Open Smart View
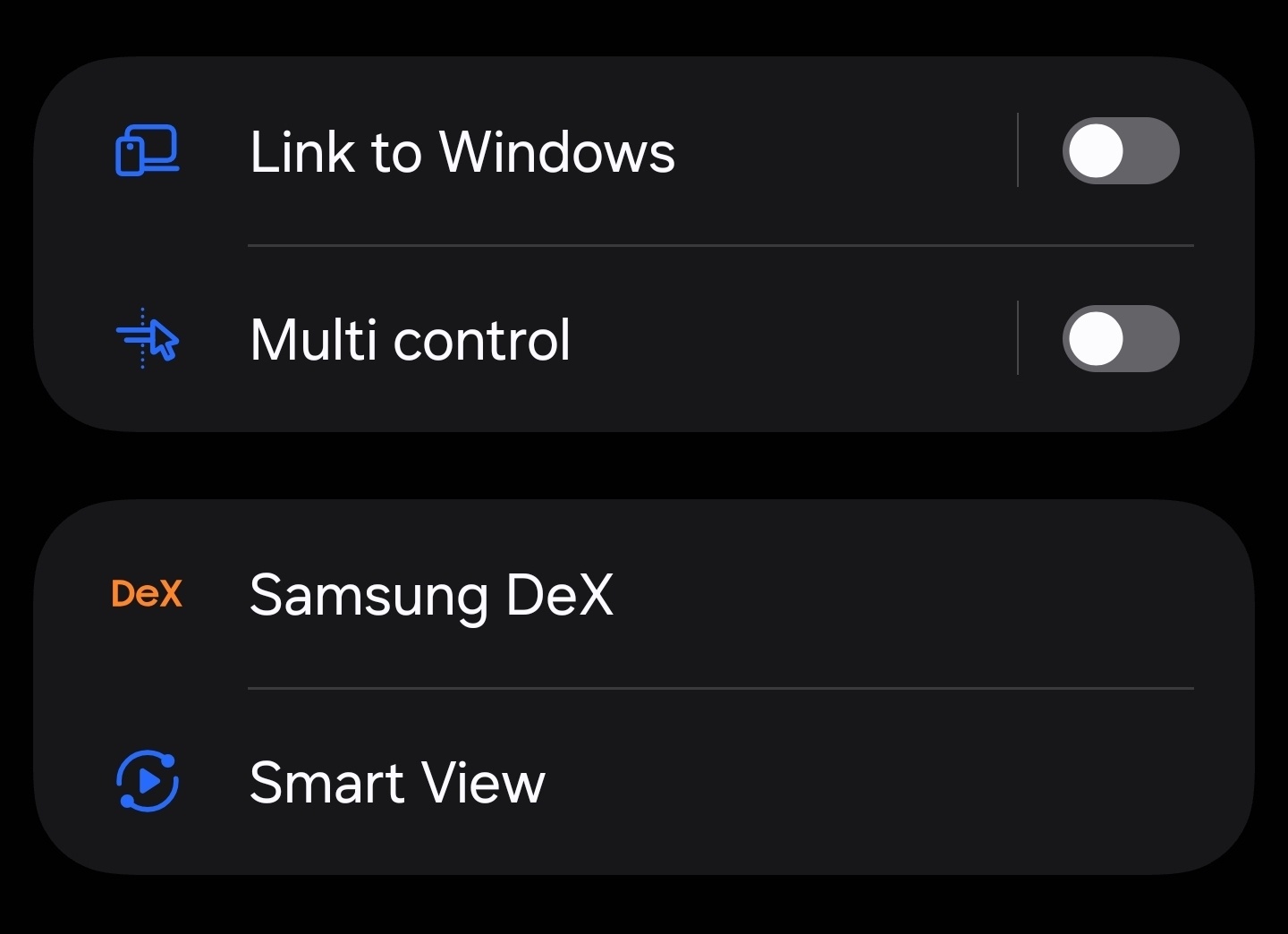The image size is (1288, 934). click(x=397, y=783)
